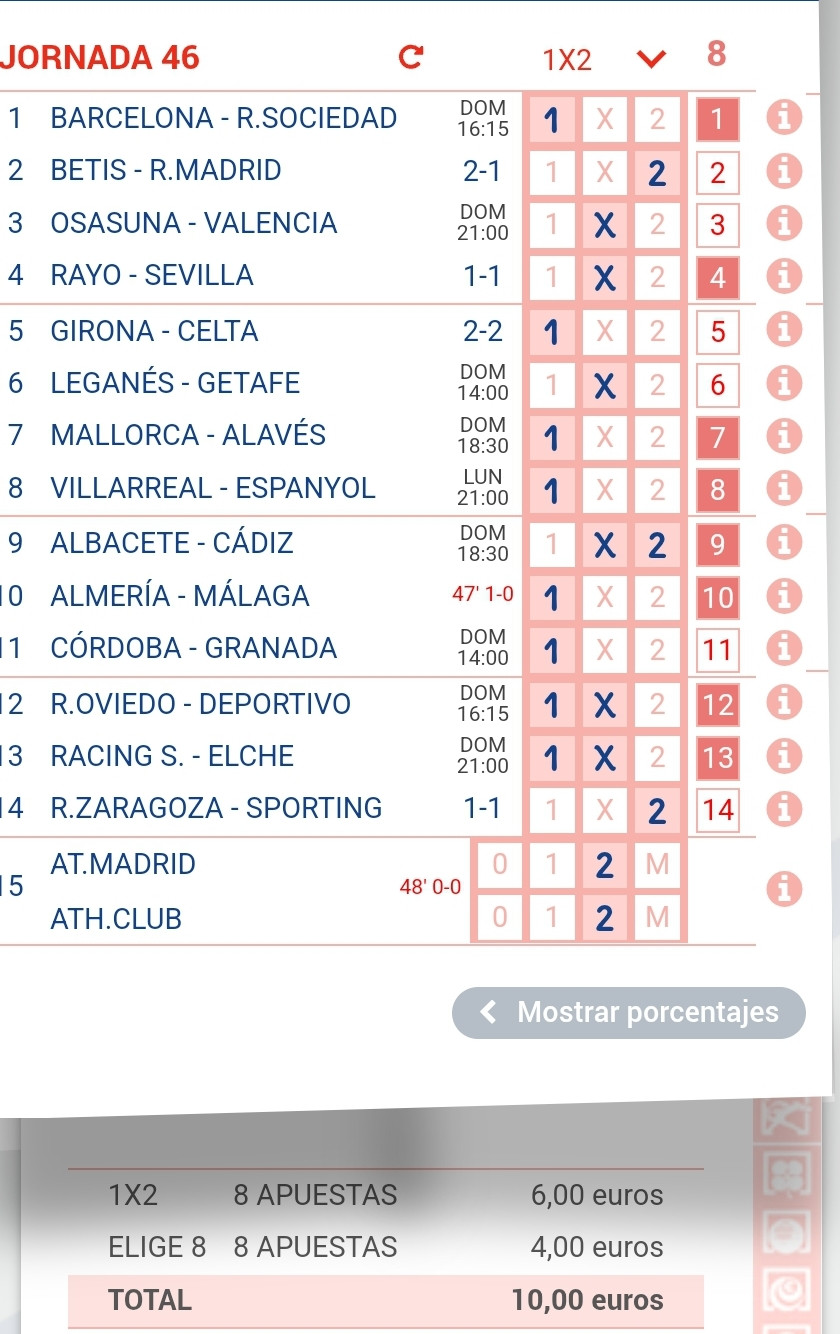
Task: Show info for Racing S. - Elche
Action: coord(785,757)
